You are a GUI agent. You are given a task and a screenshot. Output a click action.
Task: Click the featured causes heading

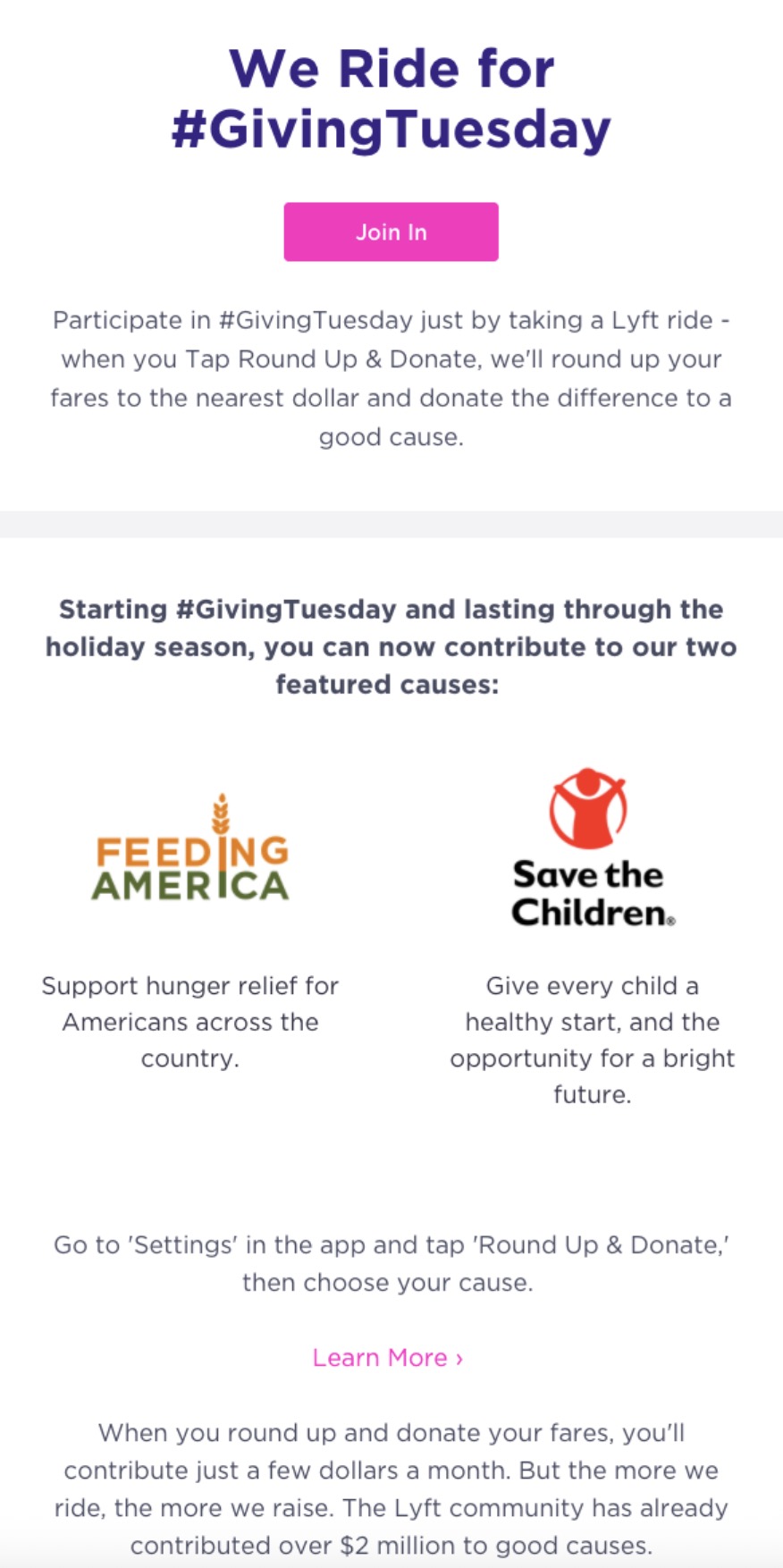(x=391, y=646)
